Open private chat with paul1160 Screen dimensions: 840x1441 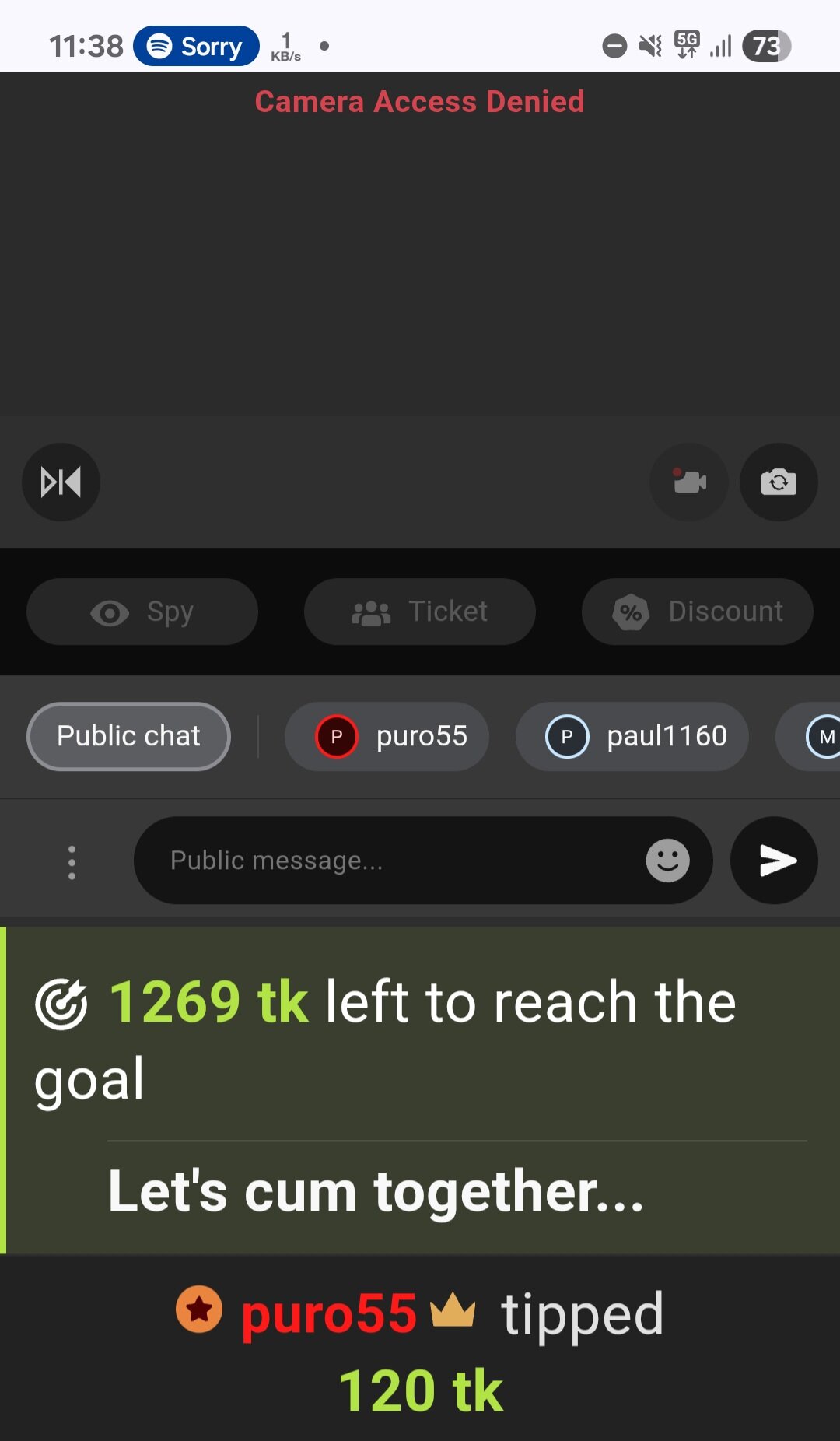(x=632, y=736)
